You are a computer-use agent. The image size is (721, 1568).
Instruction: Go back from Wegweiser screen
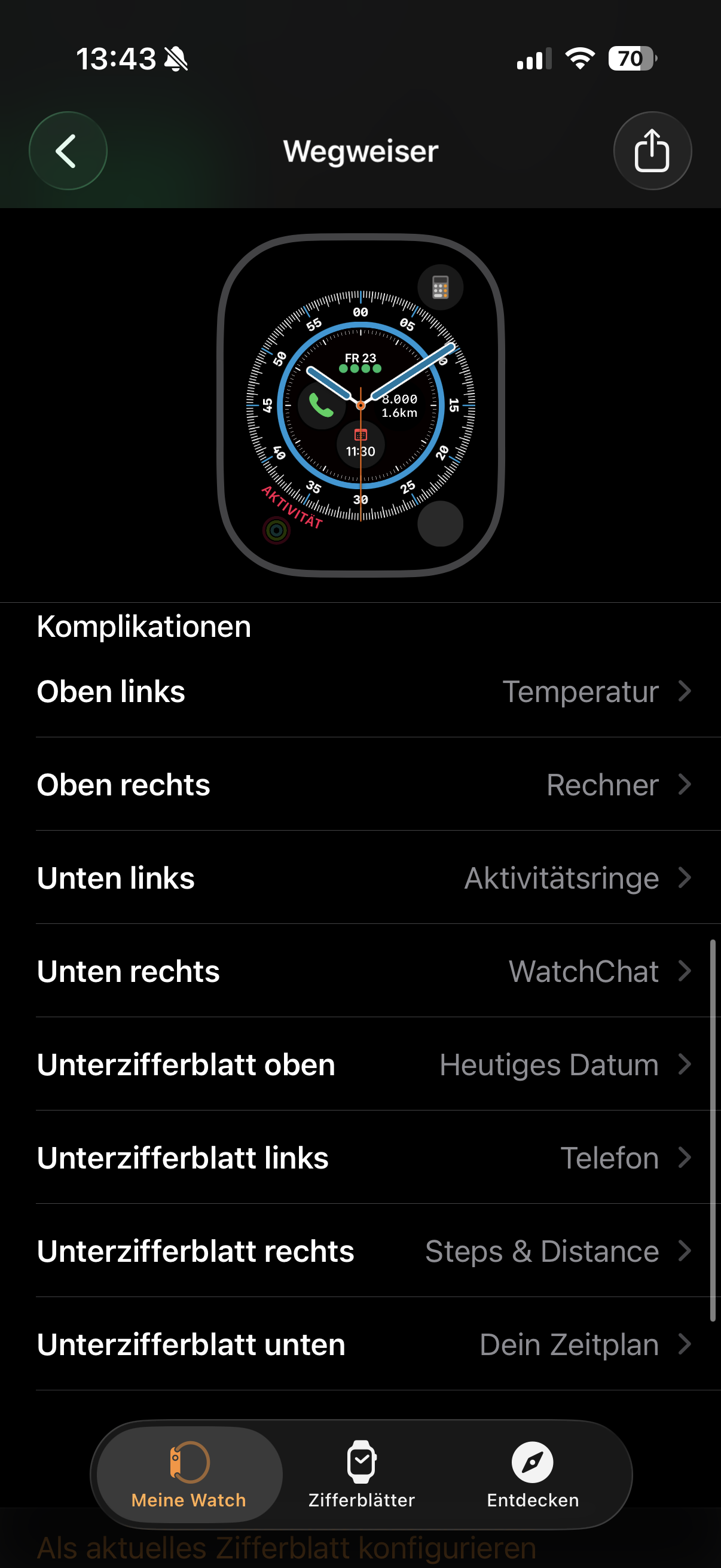pyautogui.click(x=68, y=151)
